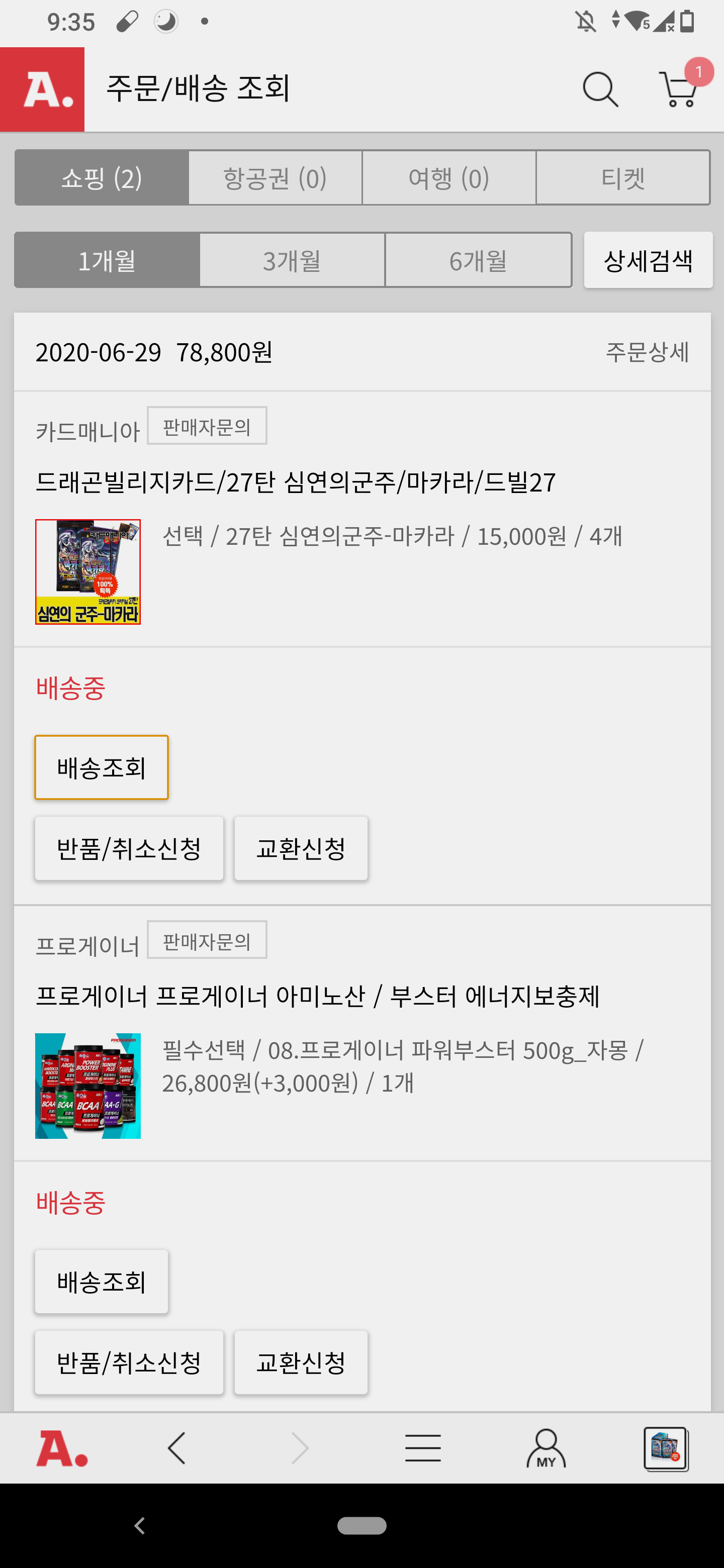
Task: Switch to the 티켓 tab
Action: click(622, 178)
